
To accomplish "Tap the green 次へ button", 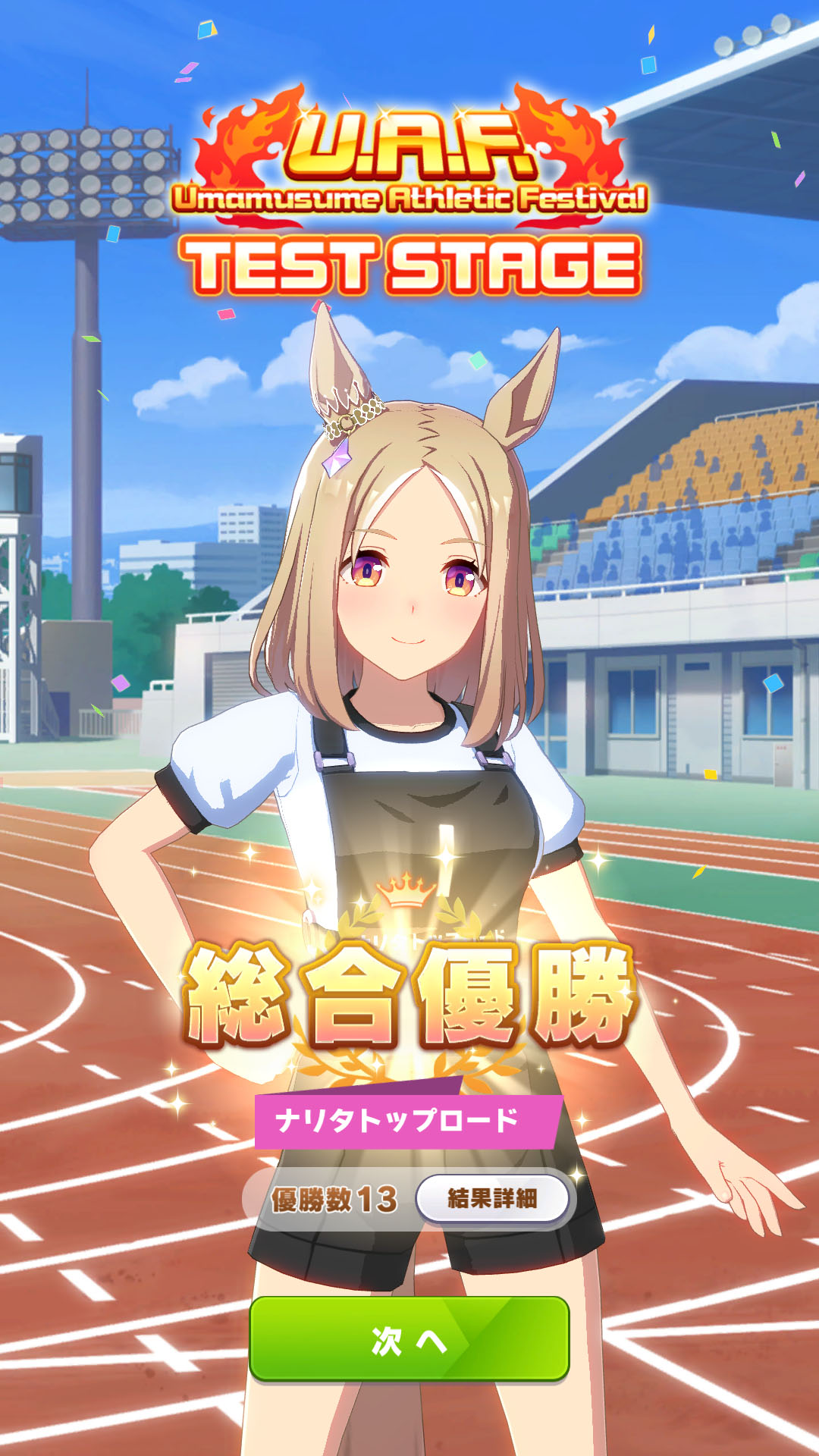I will 409,1339.
